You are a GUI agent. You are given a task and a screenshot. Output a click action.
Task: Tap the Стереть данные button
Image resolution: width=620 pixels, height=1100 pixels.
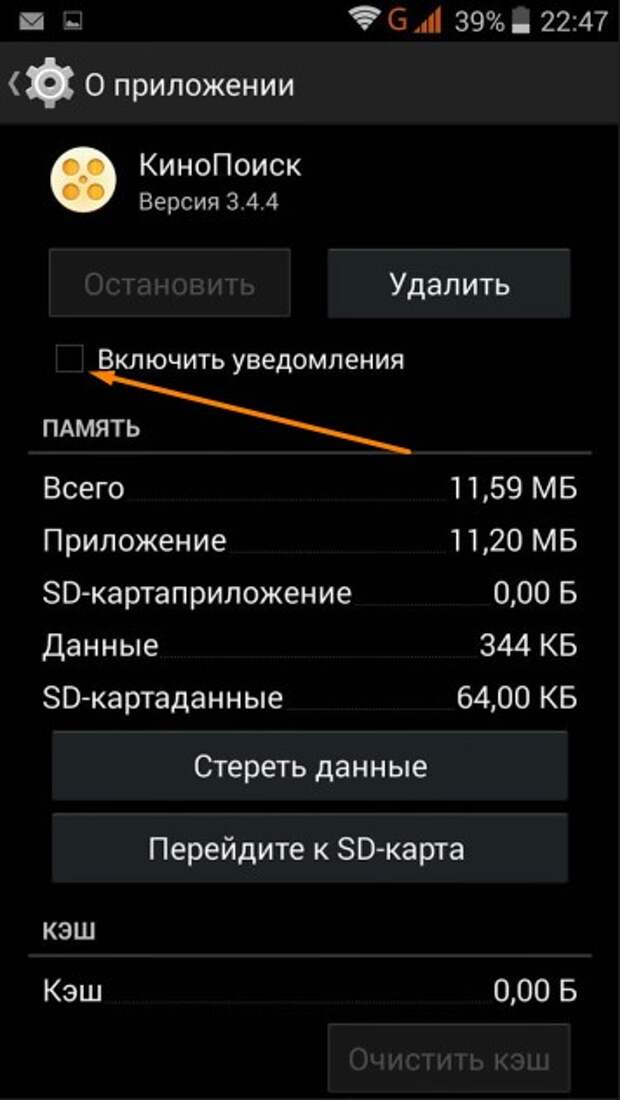tap(309, 765)
